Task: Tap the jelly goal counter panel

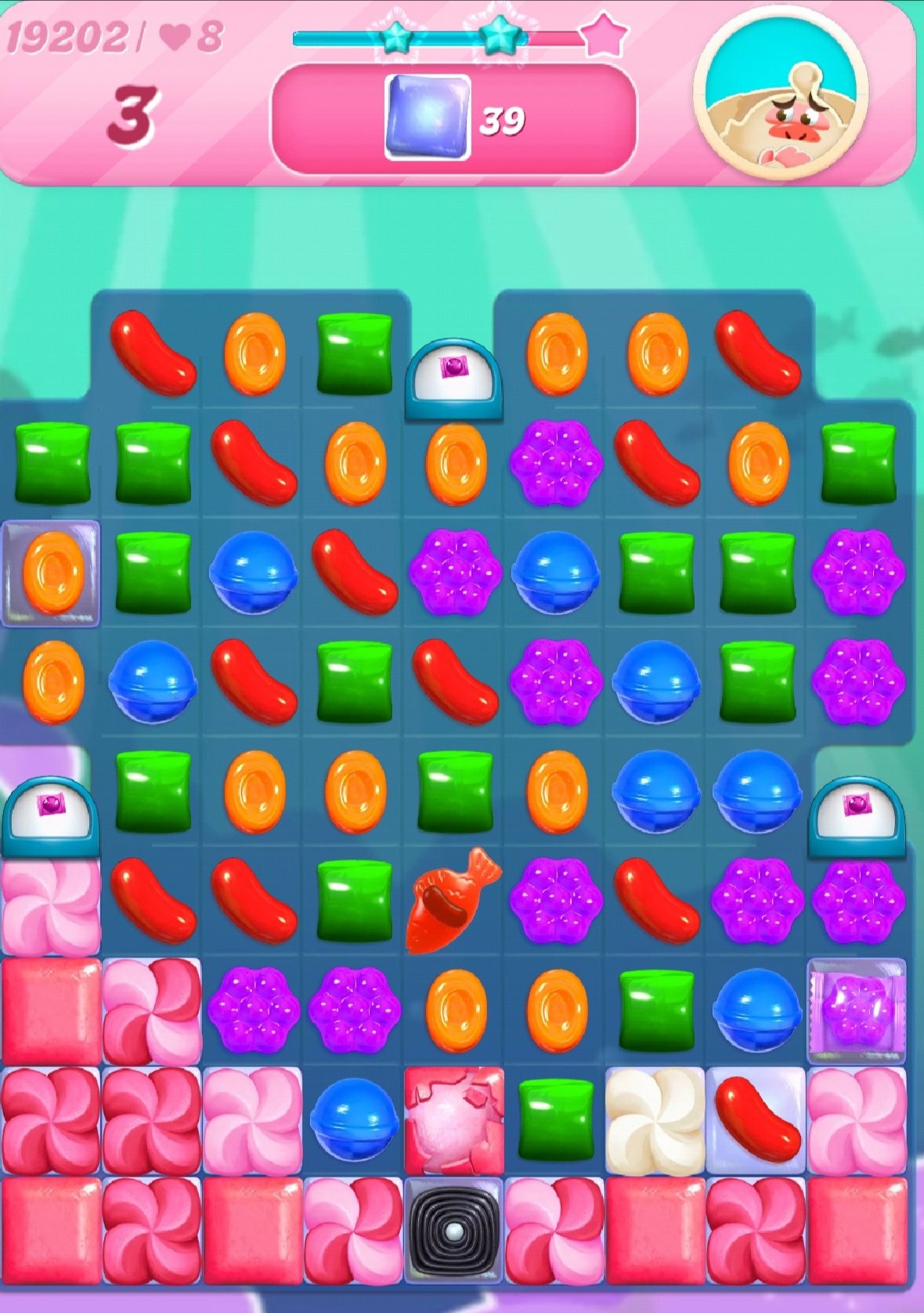Action: 454,119
